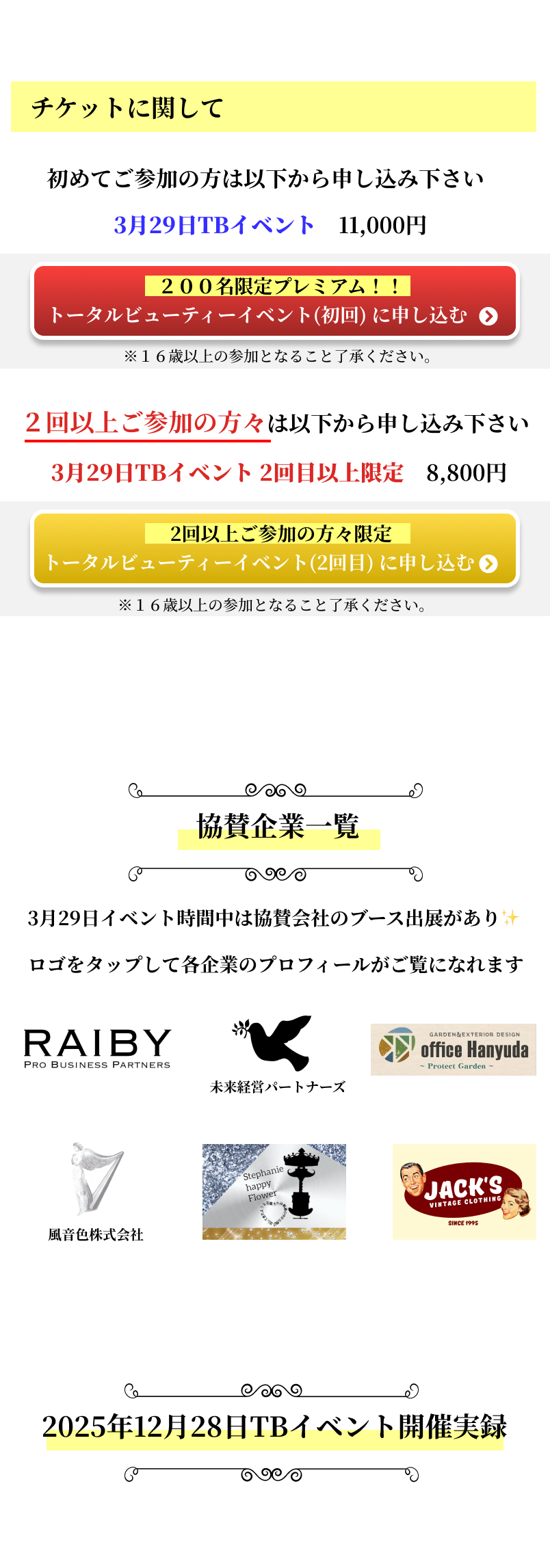Open the Stephanie happy Flower profile
This screenshot has height=1568, width=550.
click(274, 1192)
